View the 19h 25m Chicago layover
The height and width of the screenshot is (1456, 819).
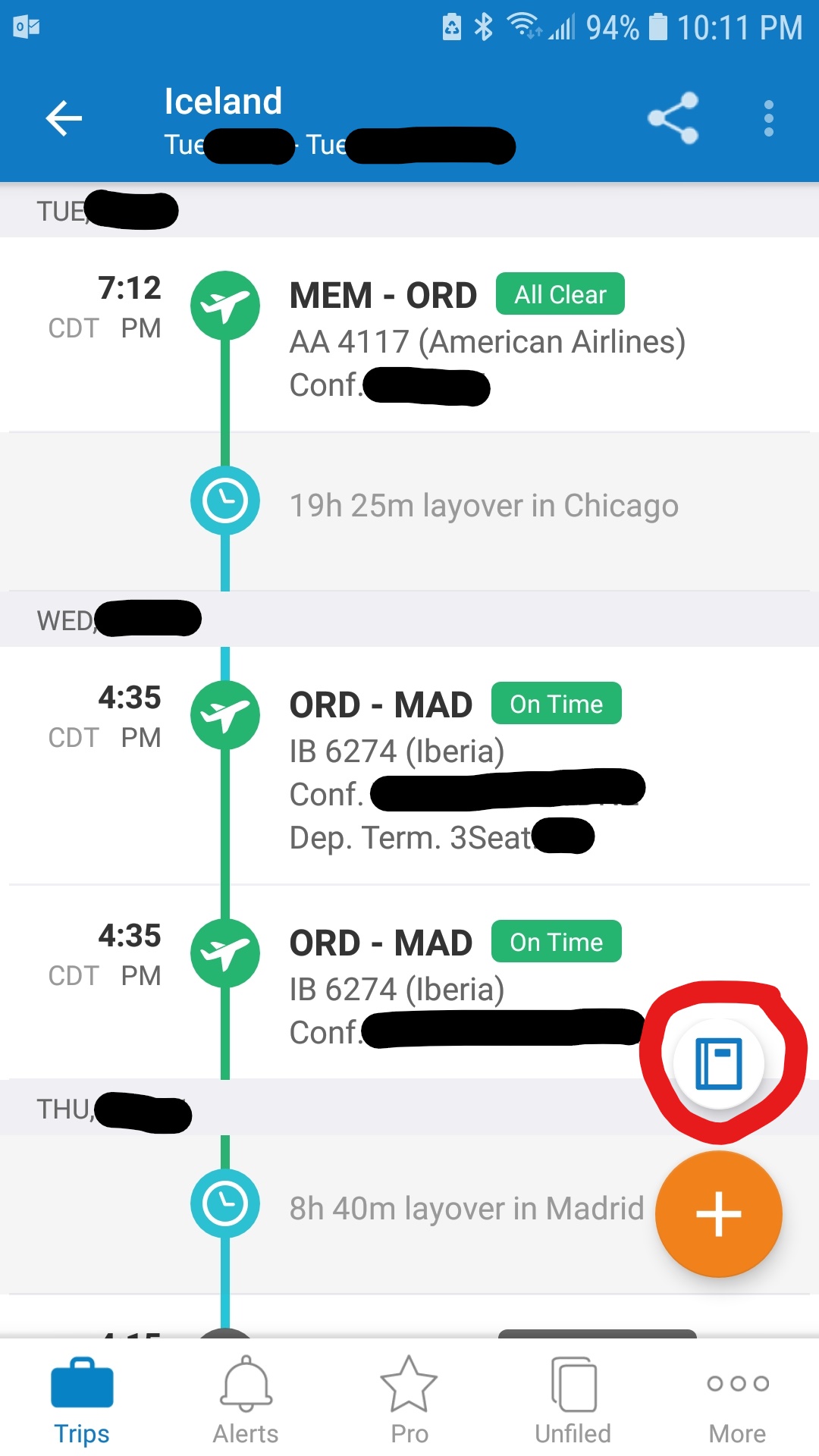(x=484, y=506)
